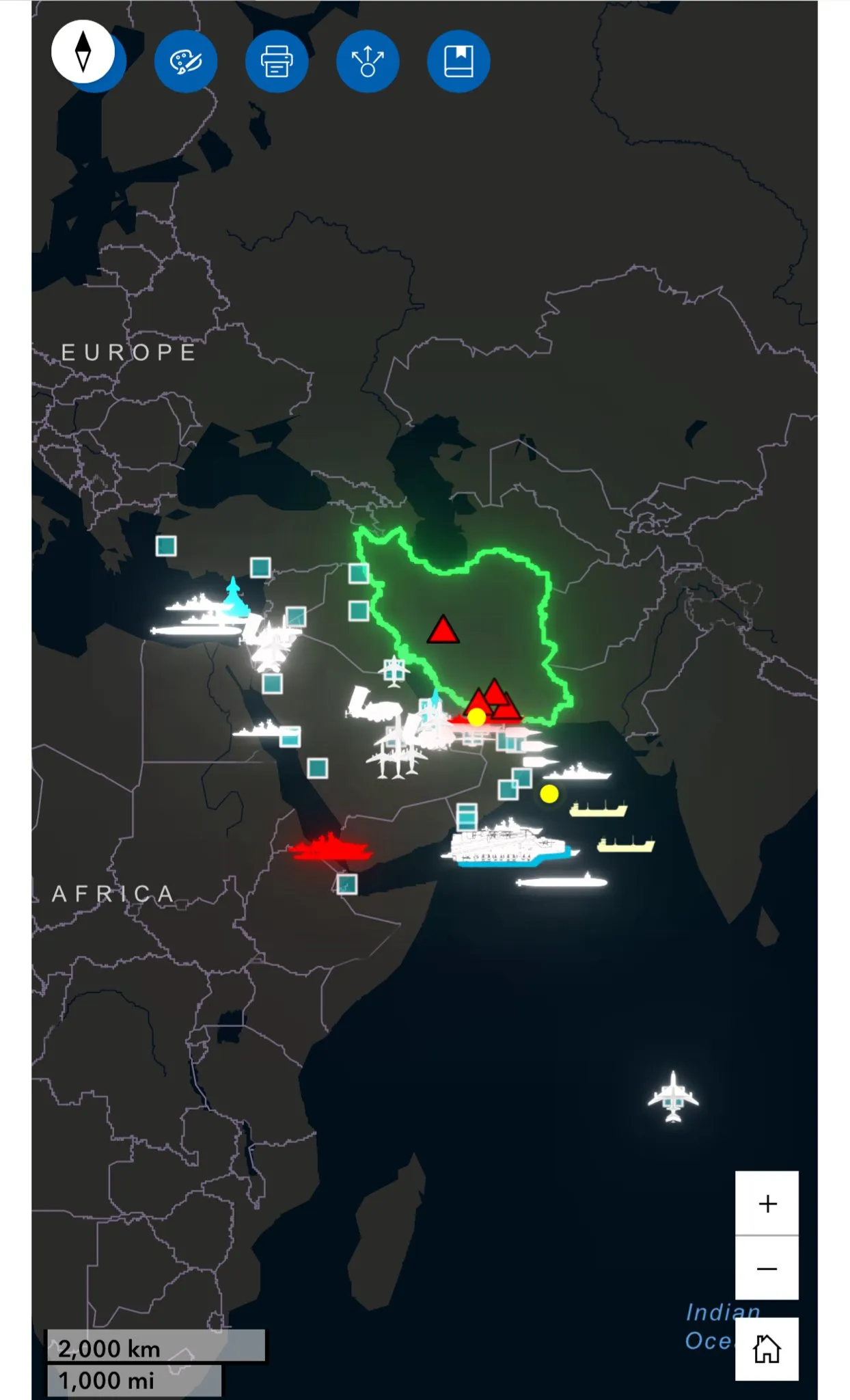The image size is (850, 1400).
Task: Print the current map
Action: click(276, 62)
